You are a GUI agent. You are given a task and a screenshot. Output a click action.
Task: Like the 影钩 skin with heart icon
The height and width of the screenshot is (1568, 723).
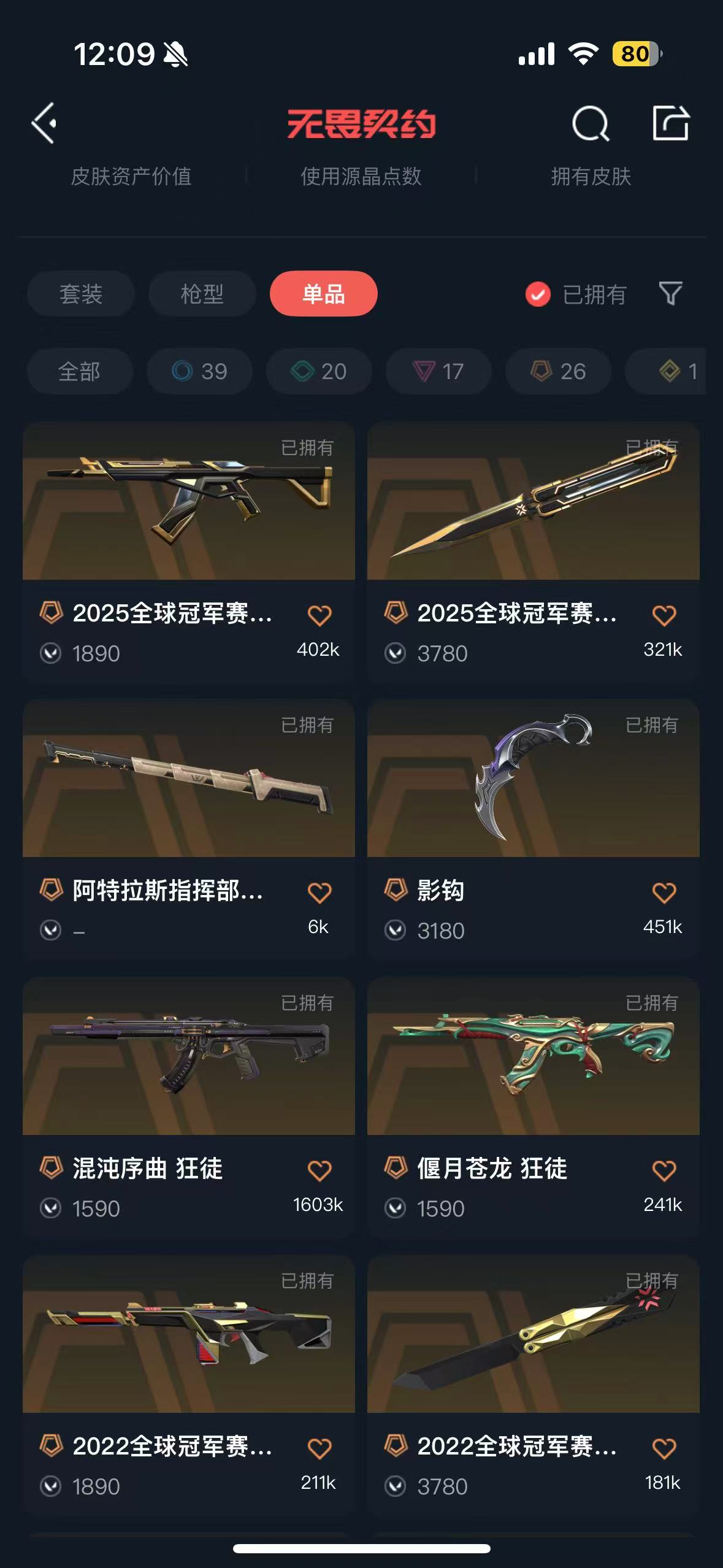tap(664, 893)
